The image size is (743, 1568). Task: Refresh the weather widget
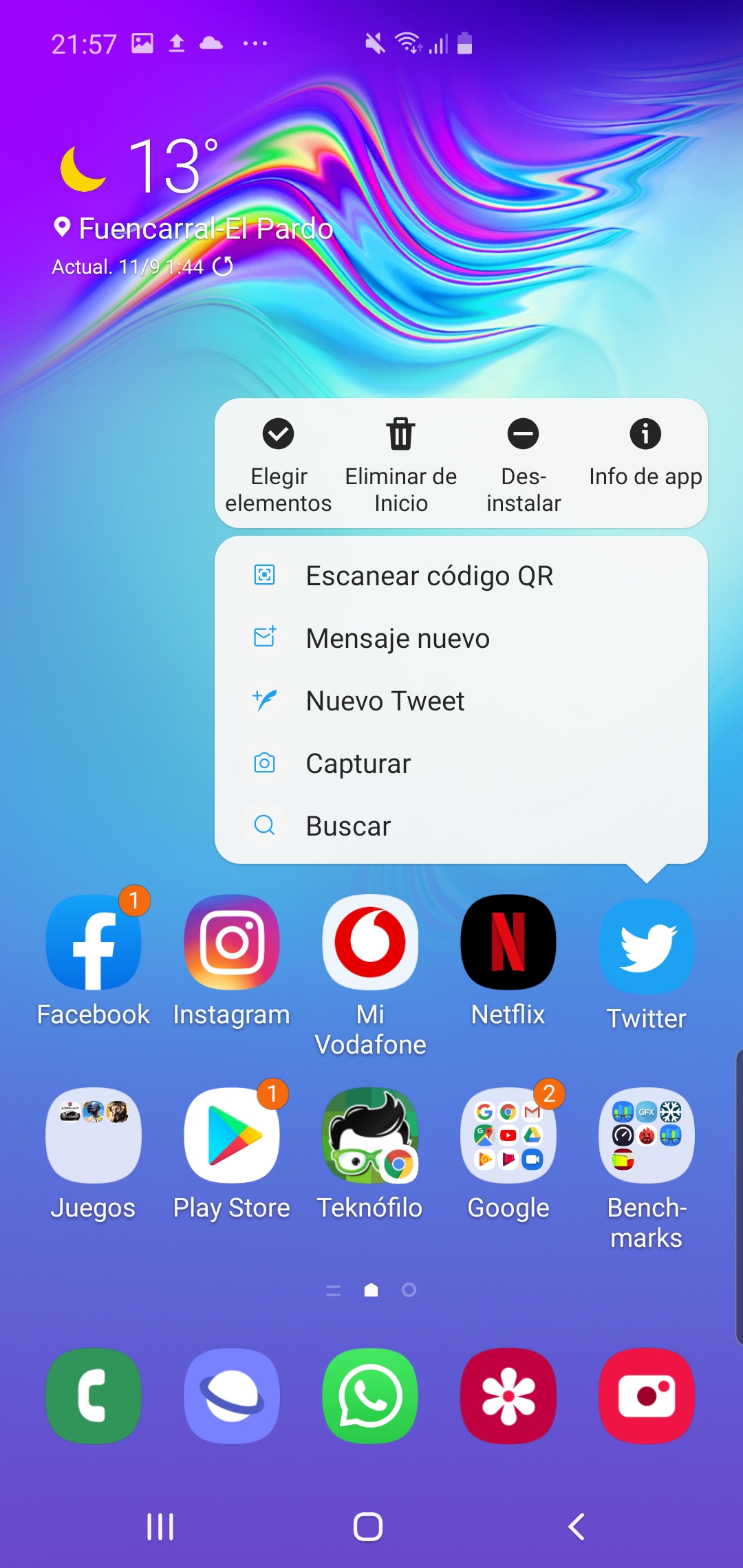coord(223,266)
